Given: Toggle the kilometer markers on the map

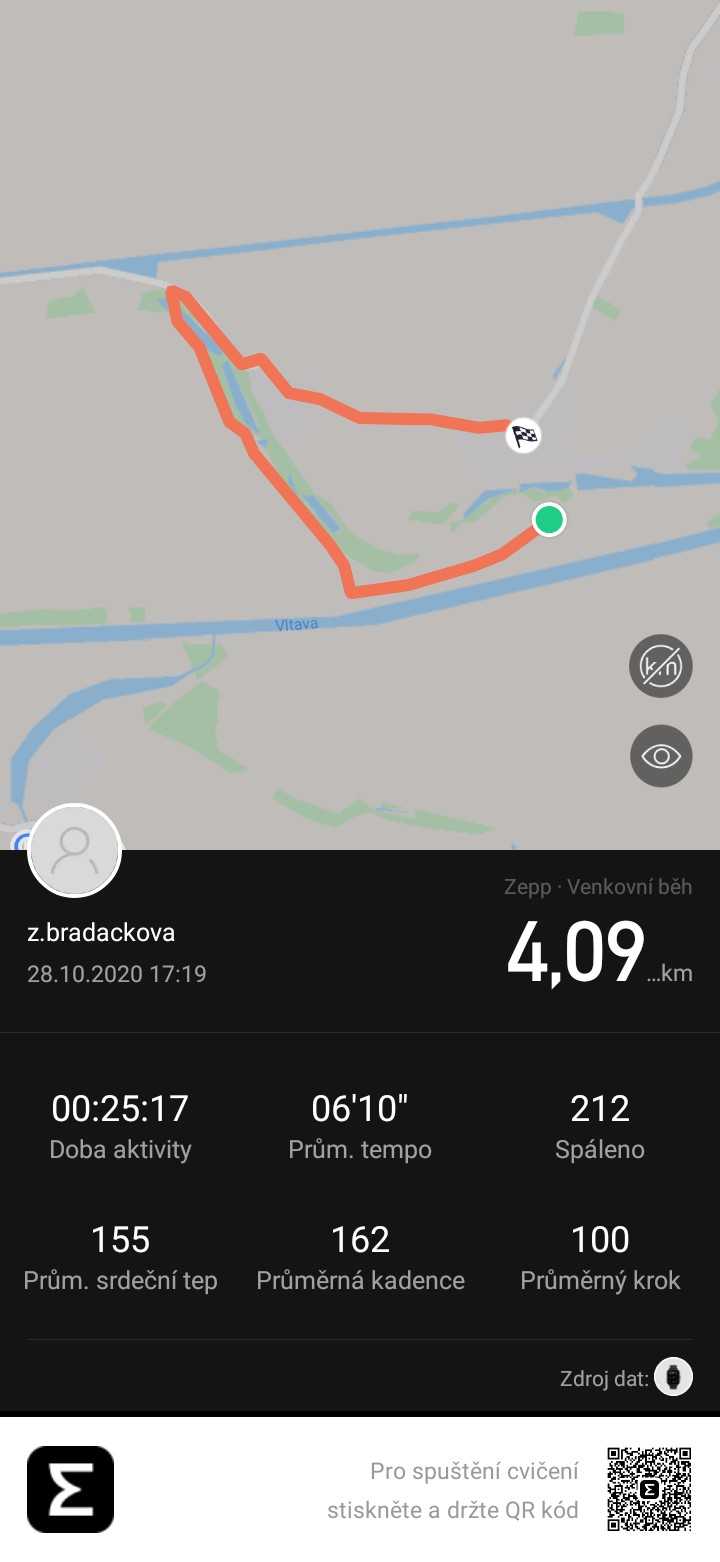Looking at the screenshot, I should click(661, 665).
